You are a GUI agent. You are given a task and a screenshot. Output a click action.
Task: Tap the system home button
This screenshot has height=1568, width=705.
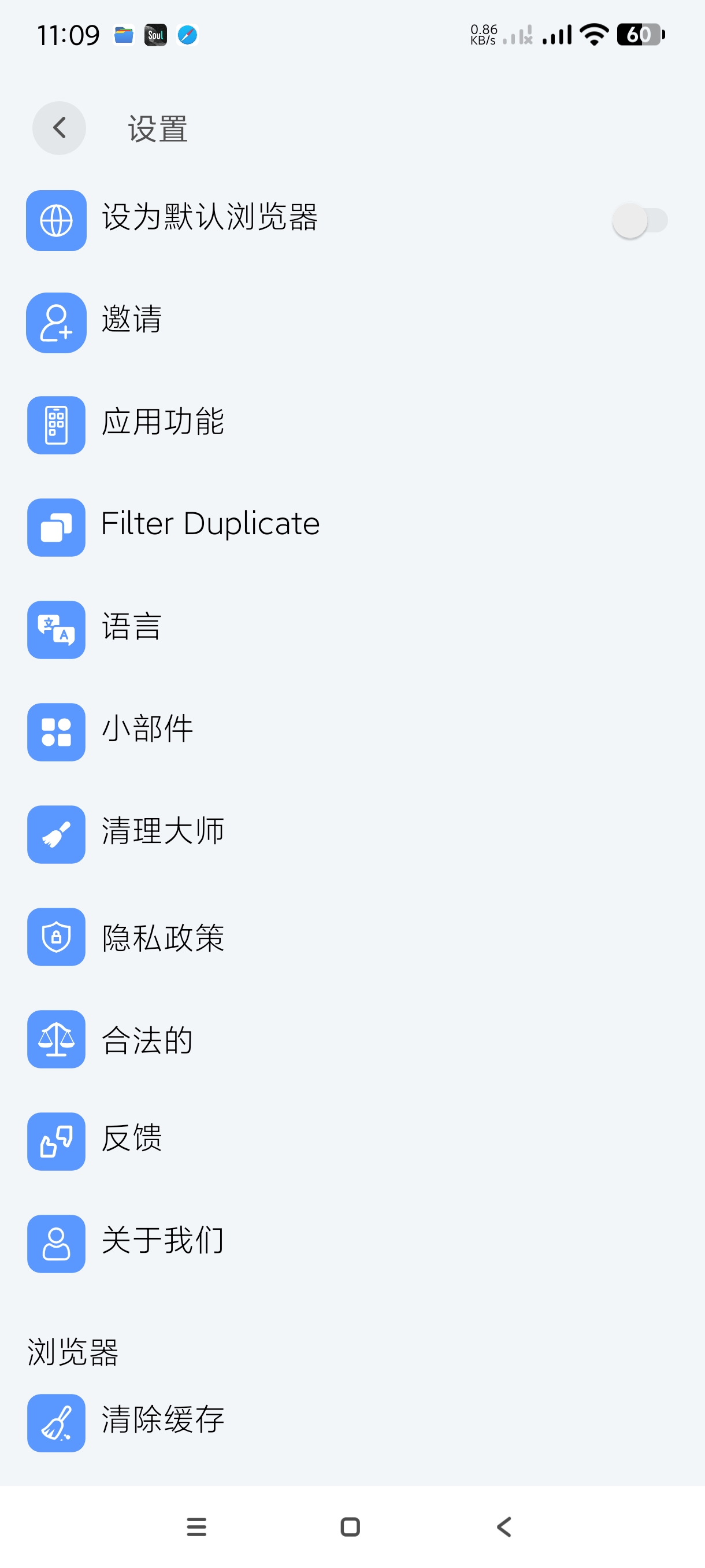(x=350, y=1526)
